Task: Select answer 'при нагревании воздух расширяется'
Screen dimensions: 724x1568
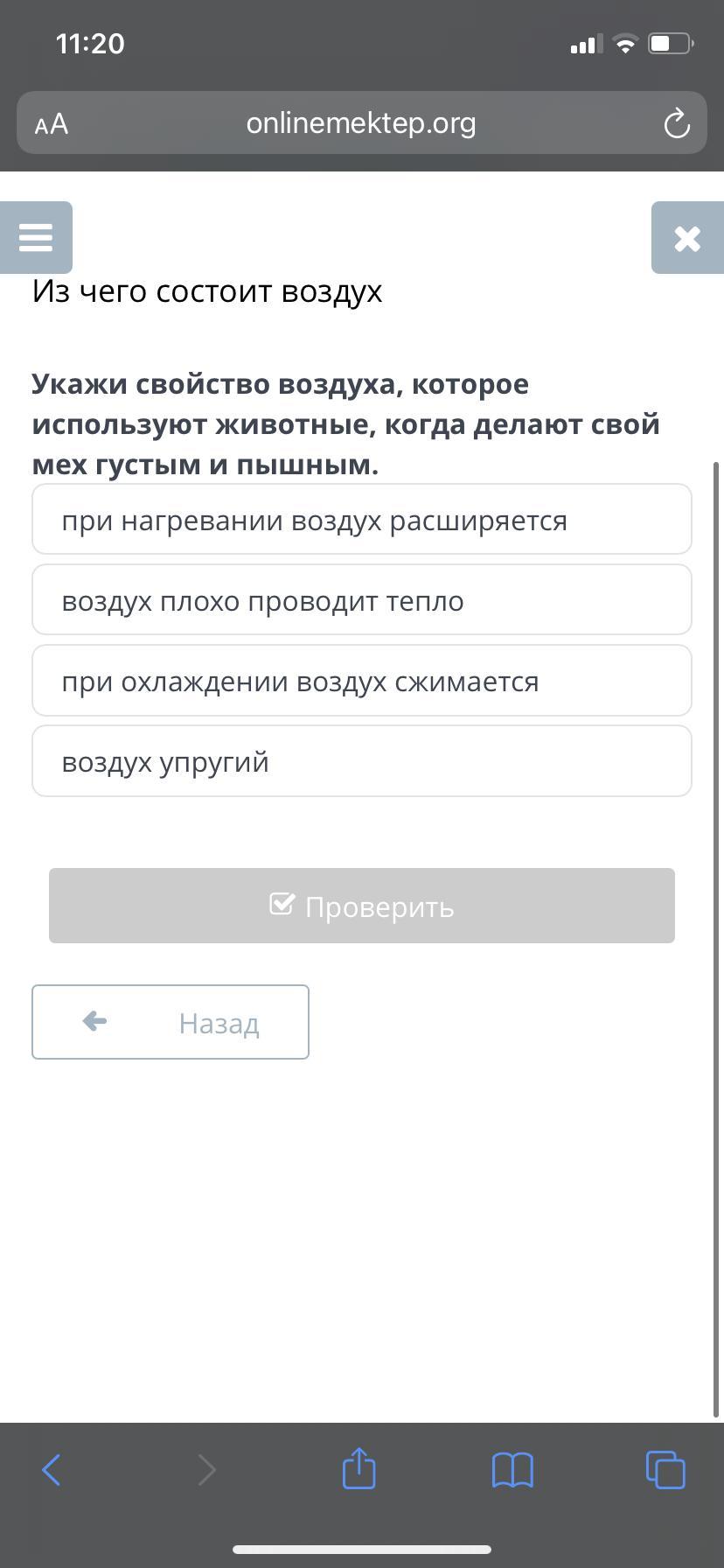Action: [x=362, y=520]
